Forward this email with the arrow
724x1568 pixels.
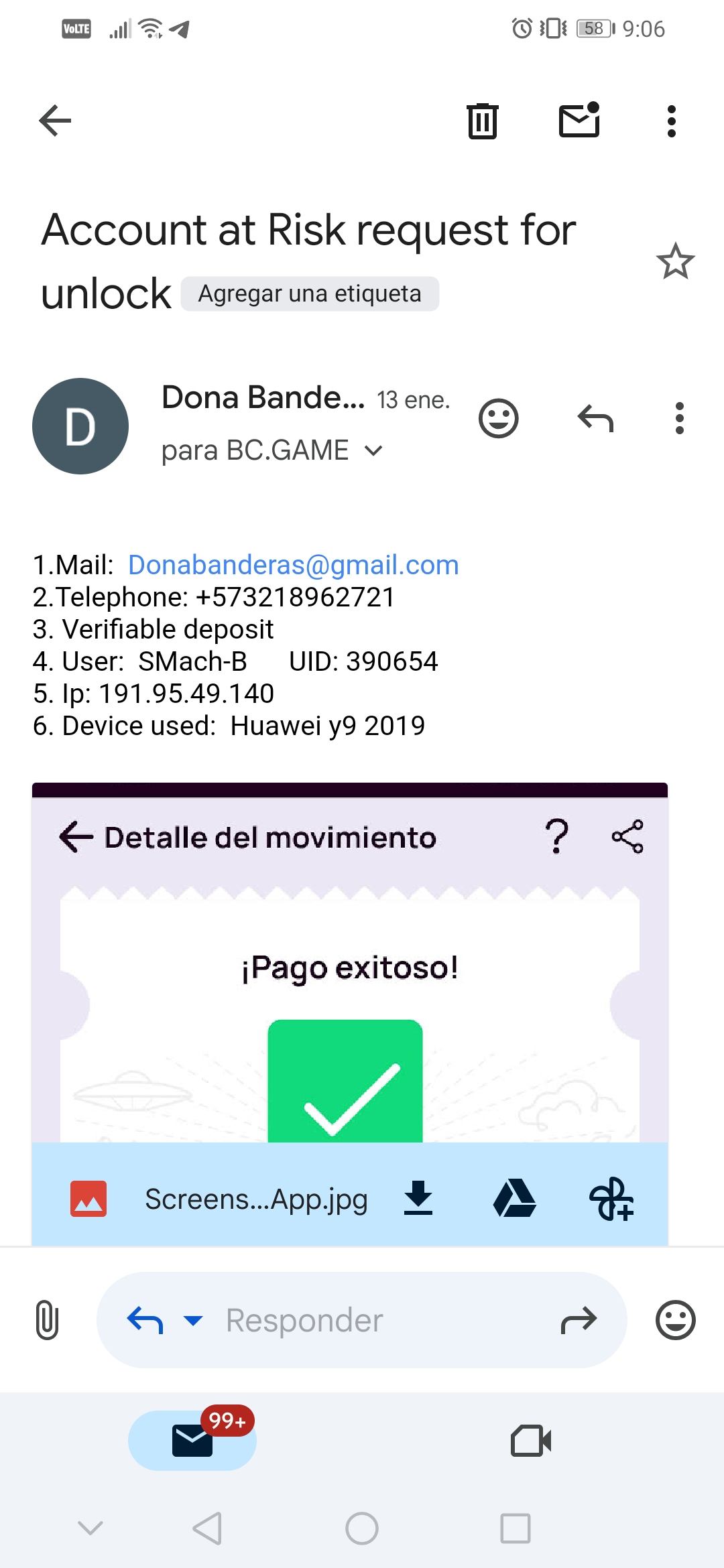pos(579,1320)
